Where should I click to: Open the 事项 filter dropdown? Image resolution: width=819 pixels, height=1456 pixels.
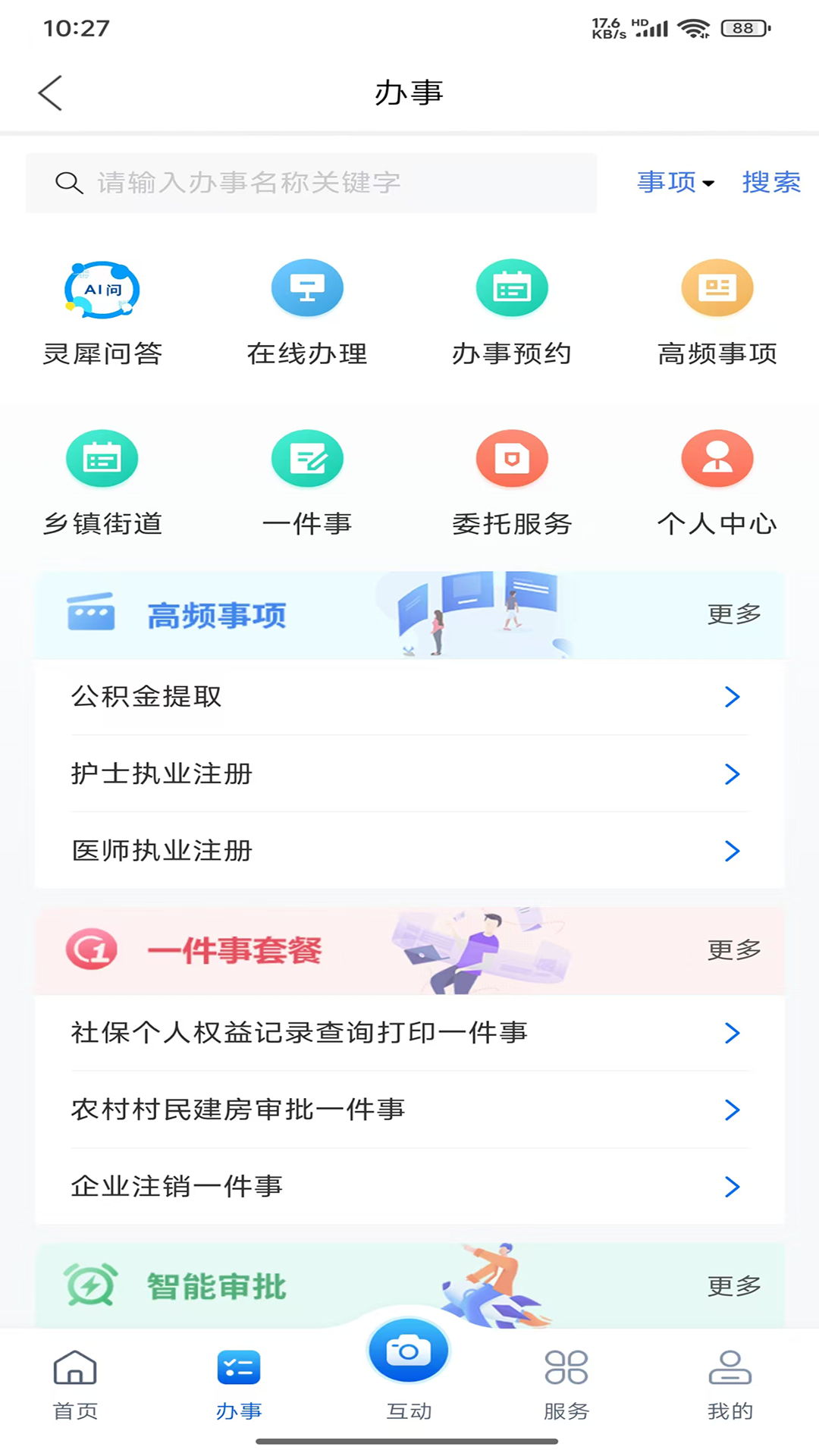click(675, 182)
